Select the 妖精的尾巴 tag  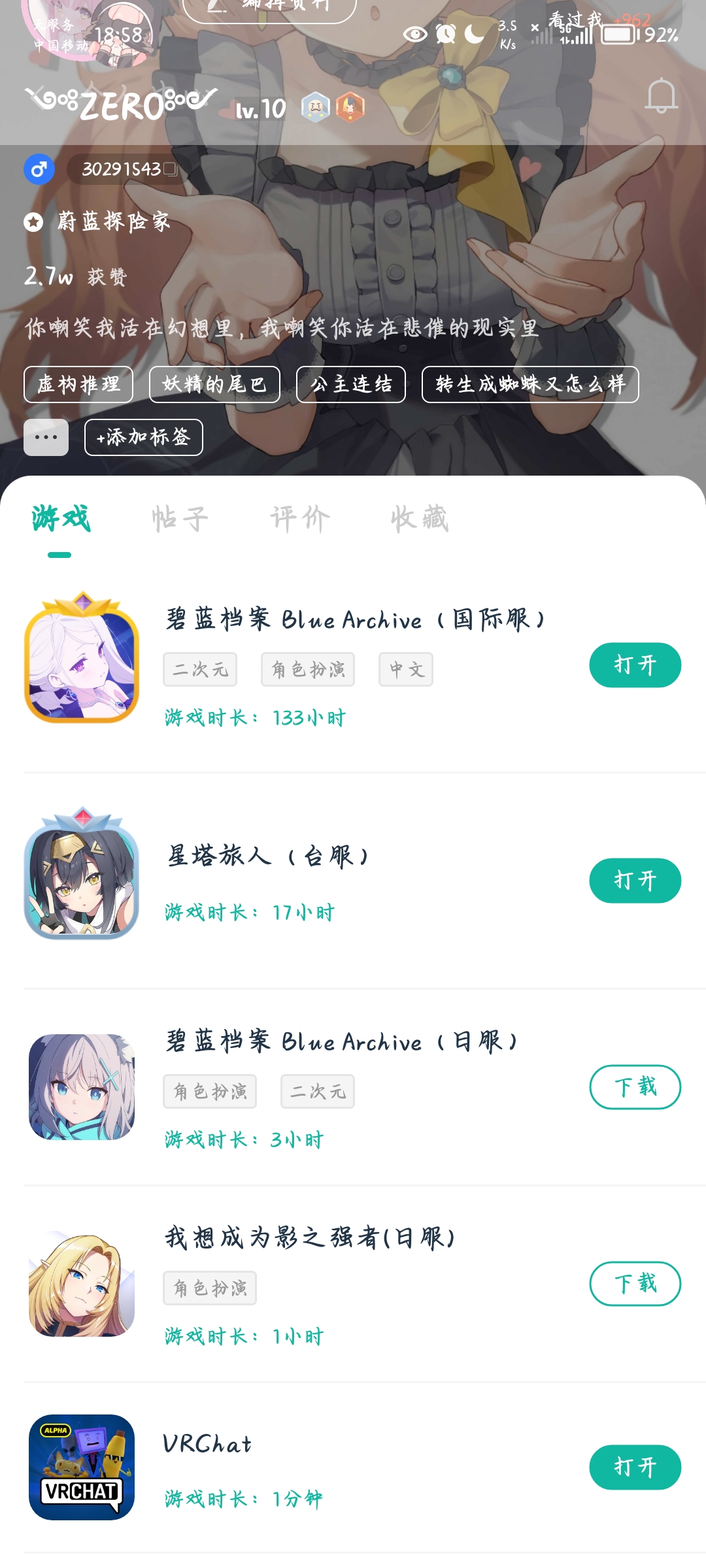pos(213,384)
